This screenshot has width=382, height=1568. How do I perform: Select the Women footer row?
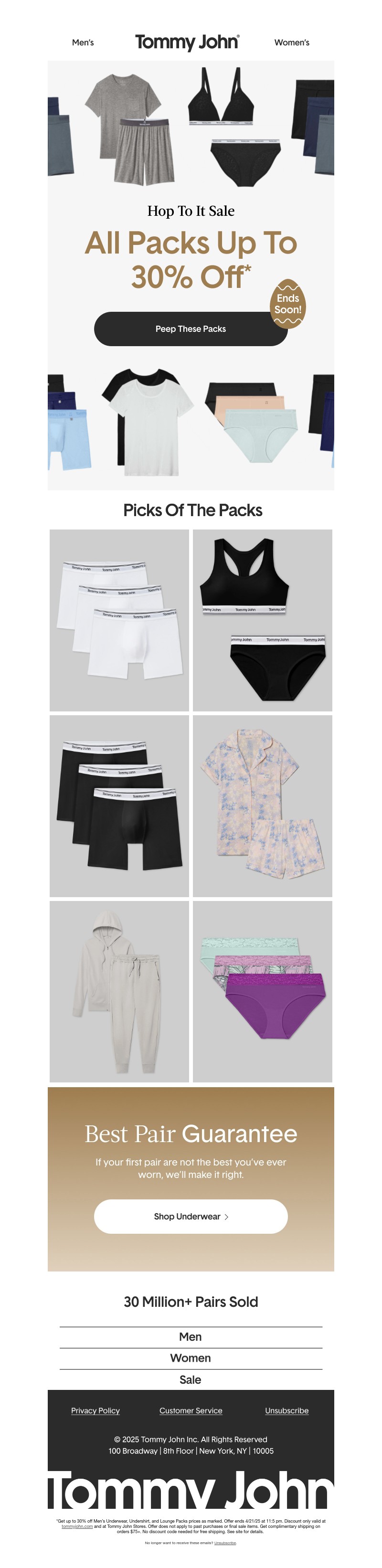(191, 1358)
